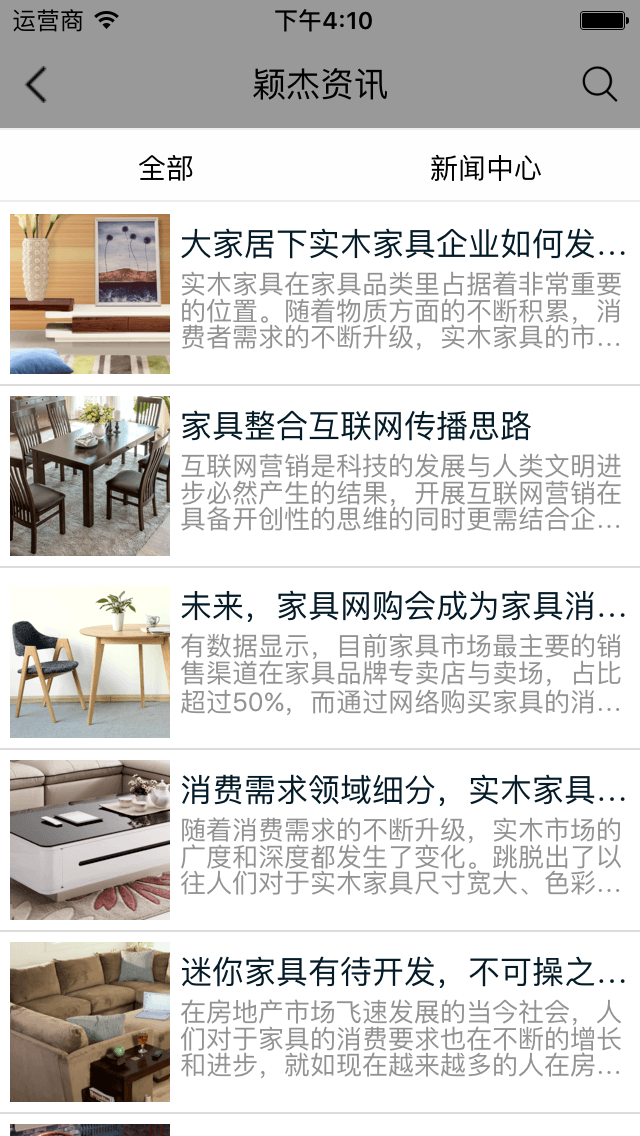Switch to the 全部 tab
The image size is (640, 1136).
click(x=166, y=168)
